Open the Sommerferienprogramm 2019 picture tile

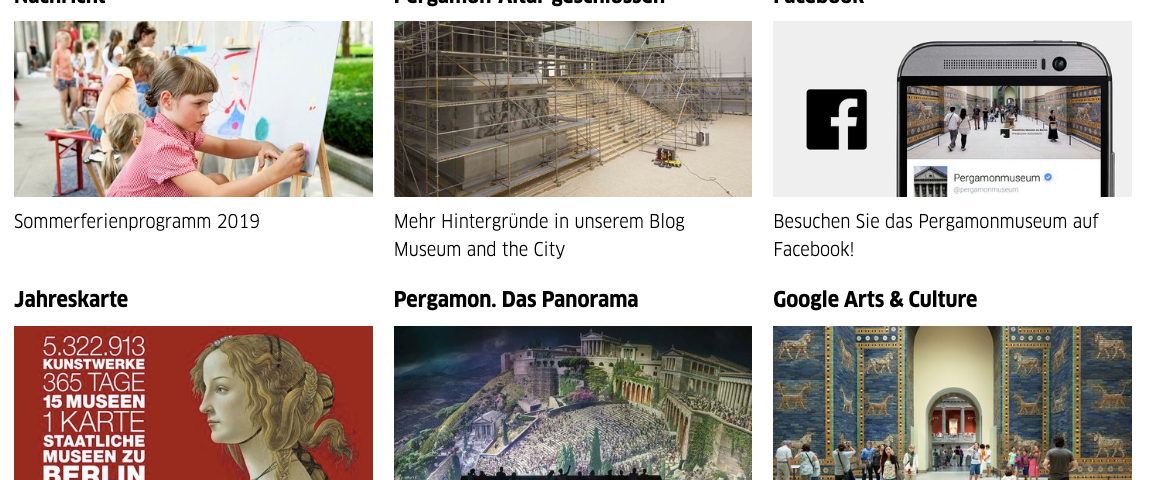pos(193,109)
